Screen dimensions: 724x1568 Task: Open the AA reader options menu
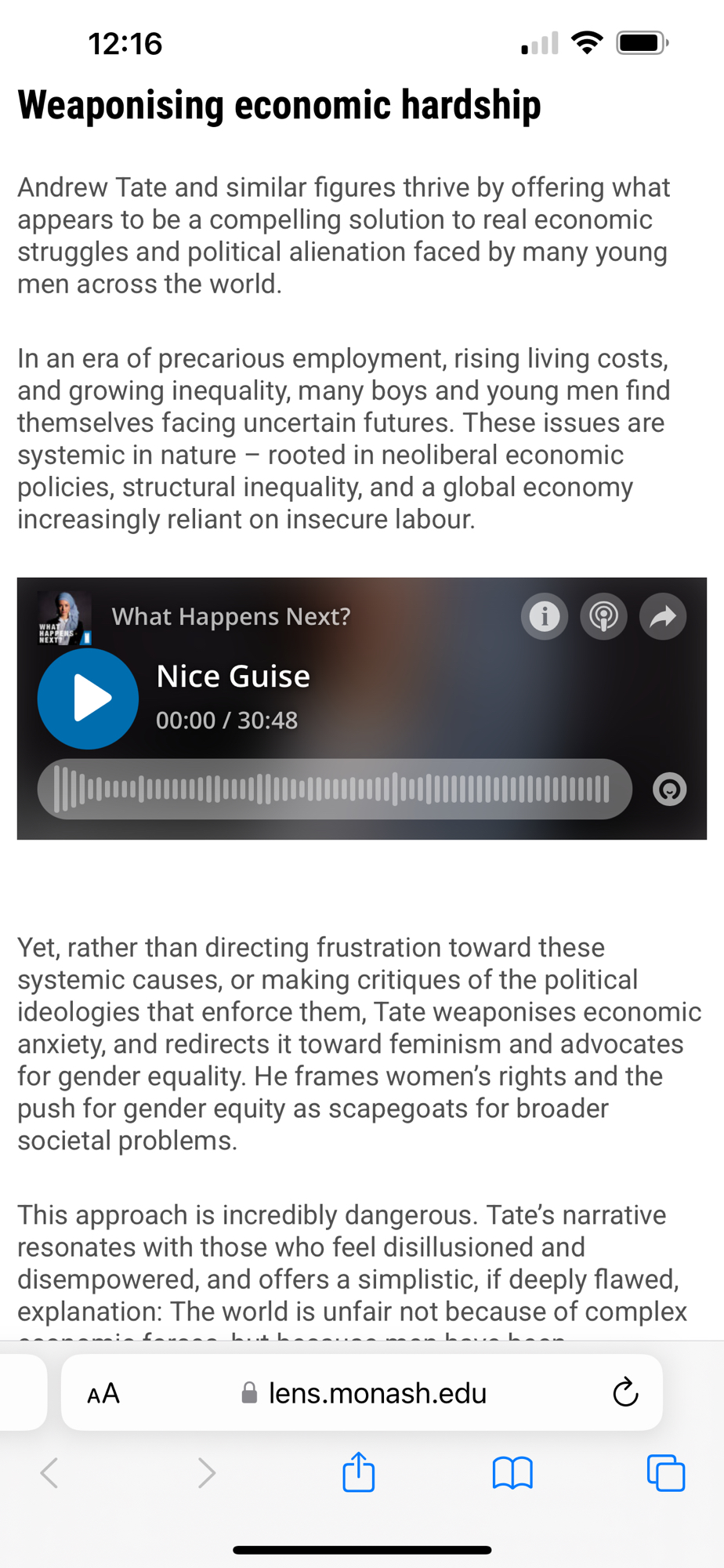pos(103,1393)
